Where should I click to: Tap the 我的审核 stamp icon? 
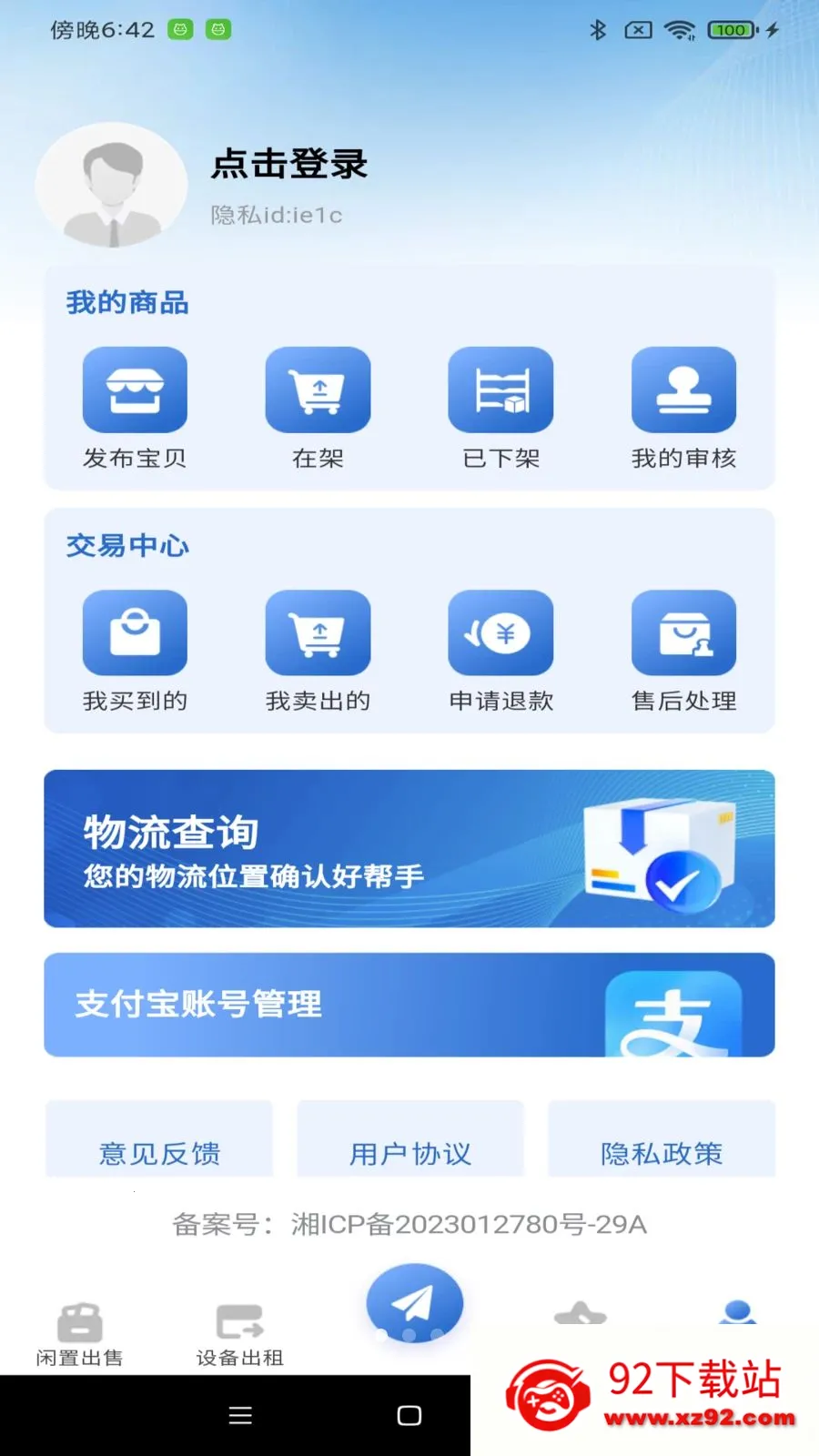coord(684,389)
